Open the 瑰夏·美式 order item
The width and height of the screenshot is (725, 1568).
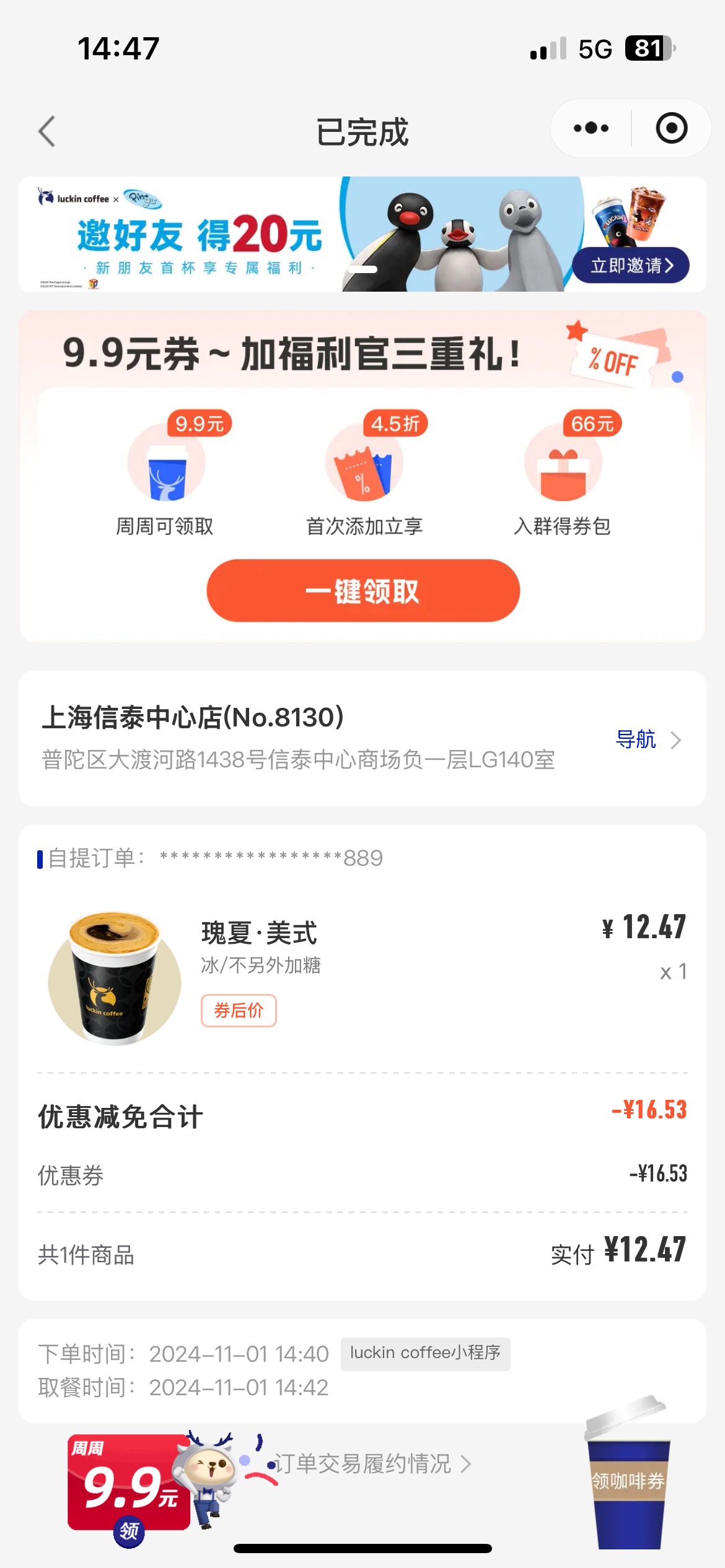pos(362,977)
